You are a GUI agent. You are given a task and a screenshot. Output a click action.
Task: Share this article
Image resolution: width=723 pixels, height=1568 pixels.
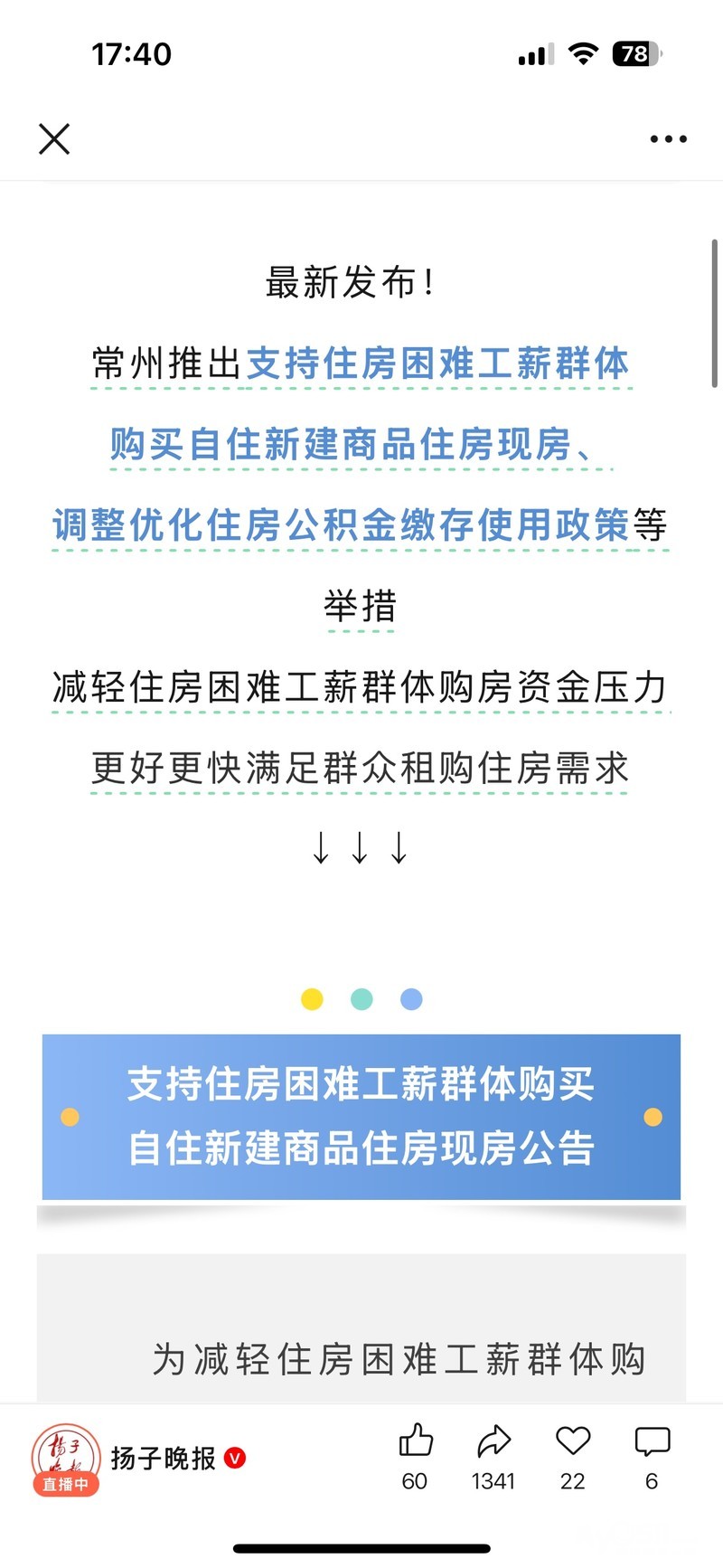coord(493,1441)
